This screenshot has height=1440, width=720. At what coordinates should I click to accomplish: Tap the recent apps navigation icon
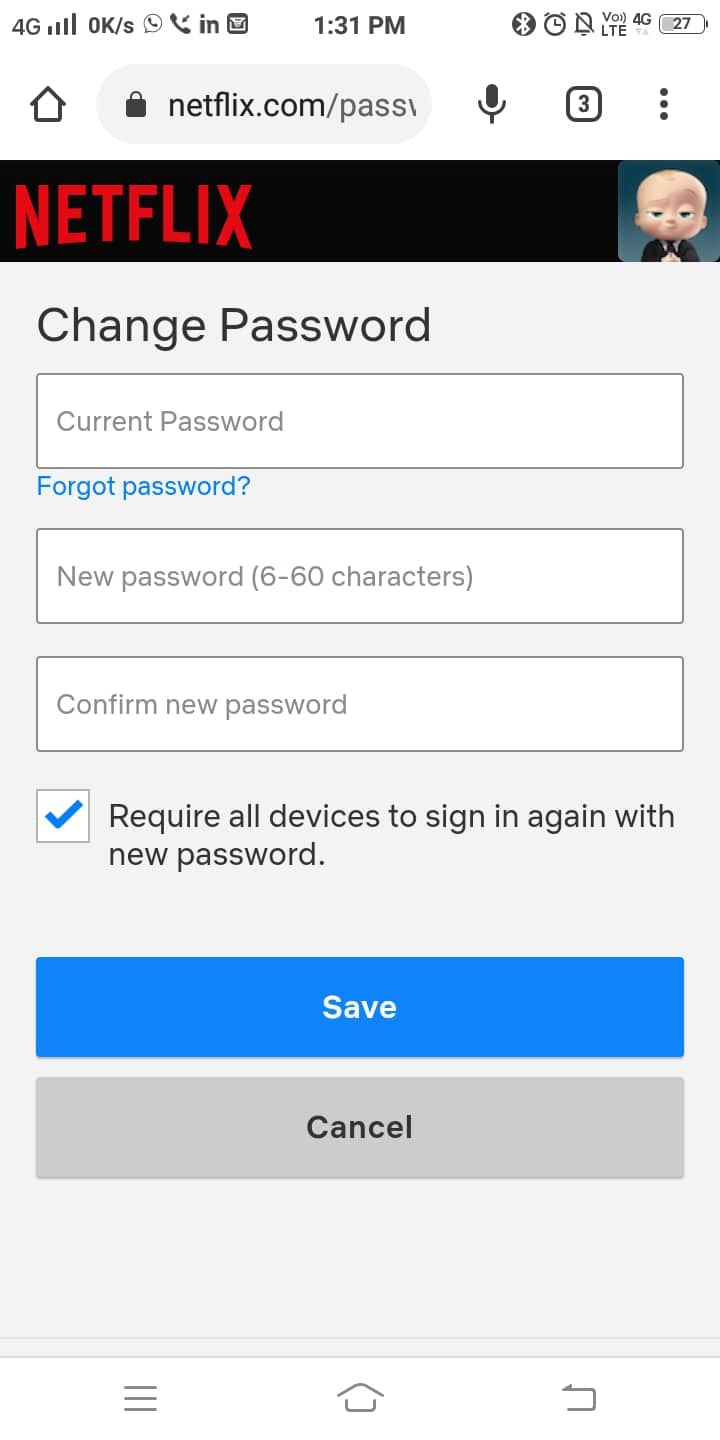[x=140, y=1397]
